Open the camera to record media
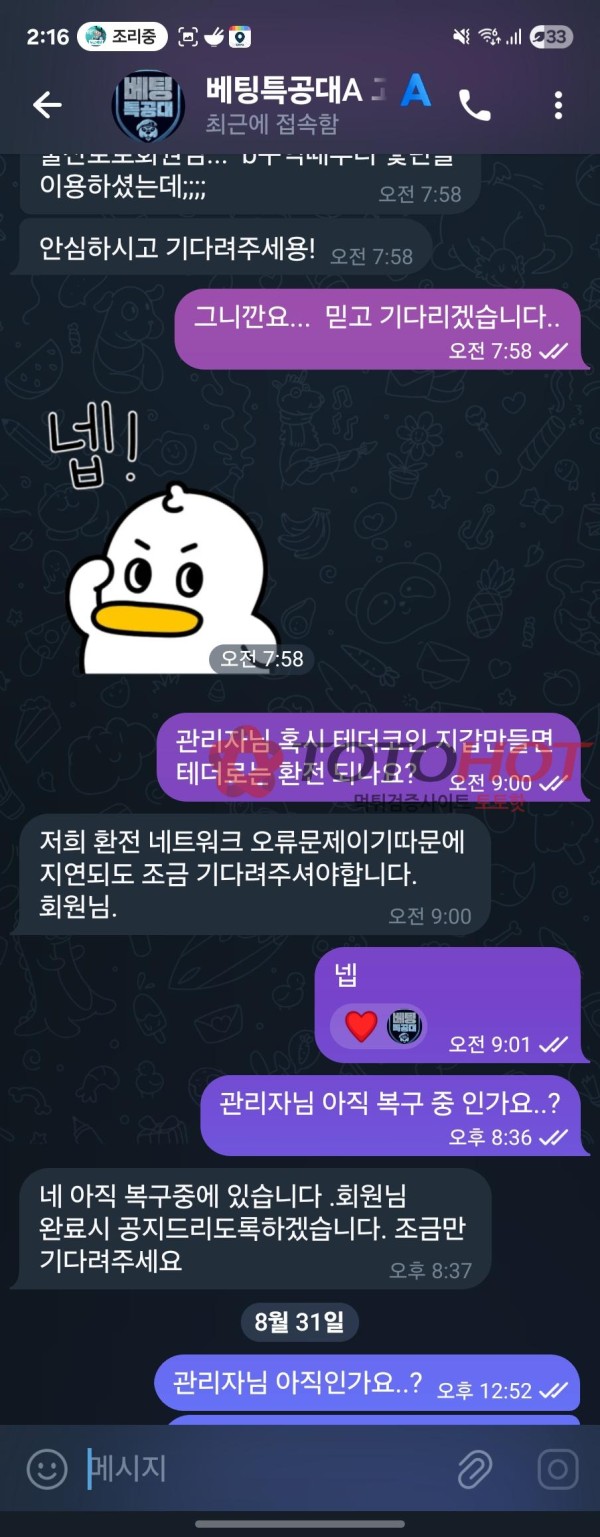The image size is (600, 1537). tap(557, 1469)
